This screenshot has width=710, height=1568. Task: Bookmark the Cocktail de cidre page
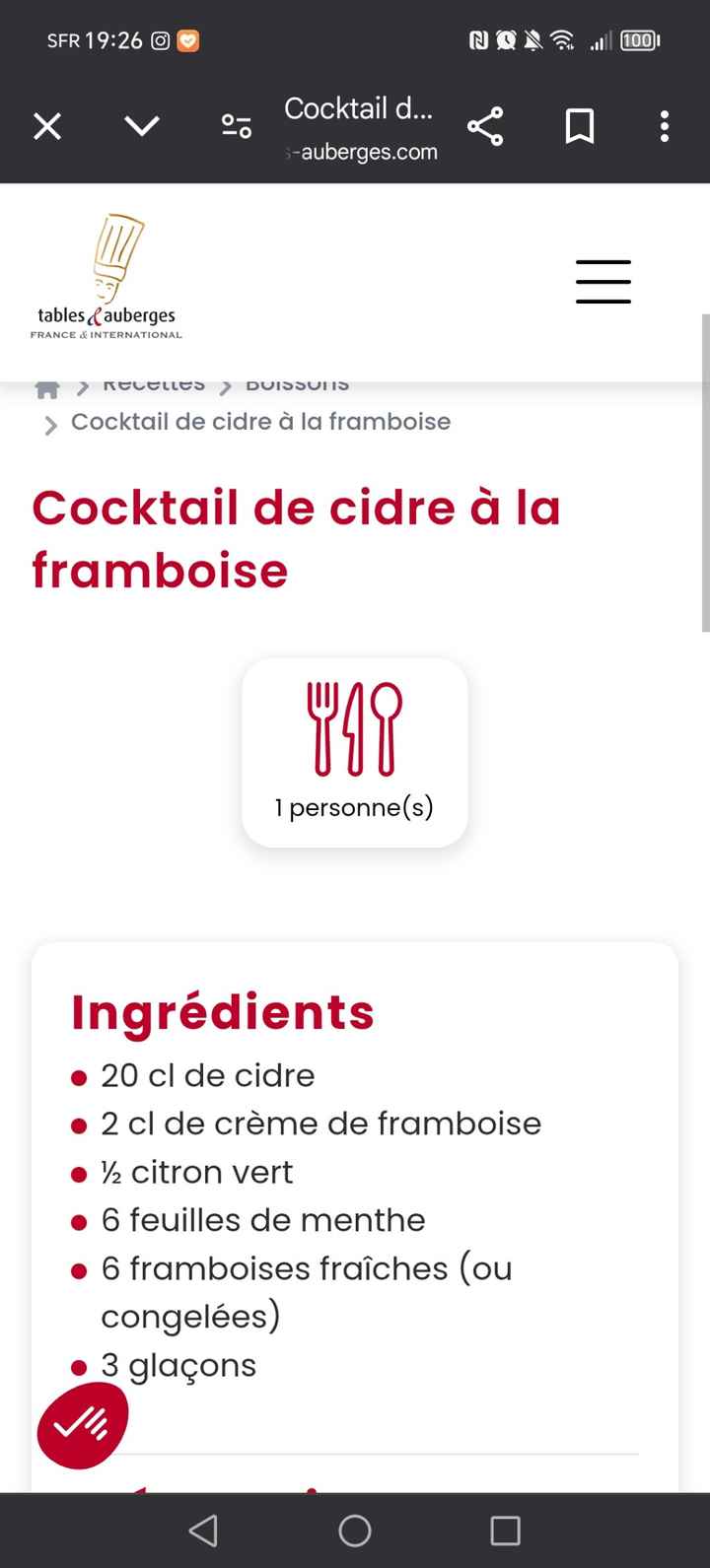click(579, 126)
